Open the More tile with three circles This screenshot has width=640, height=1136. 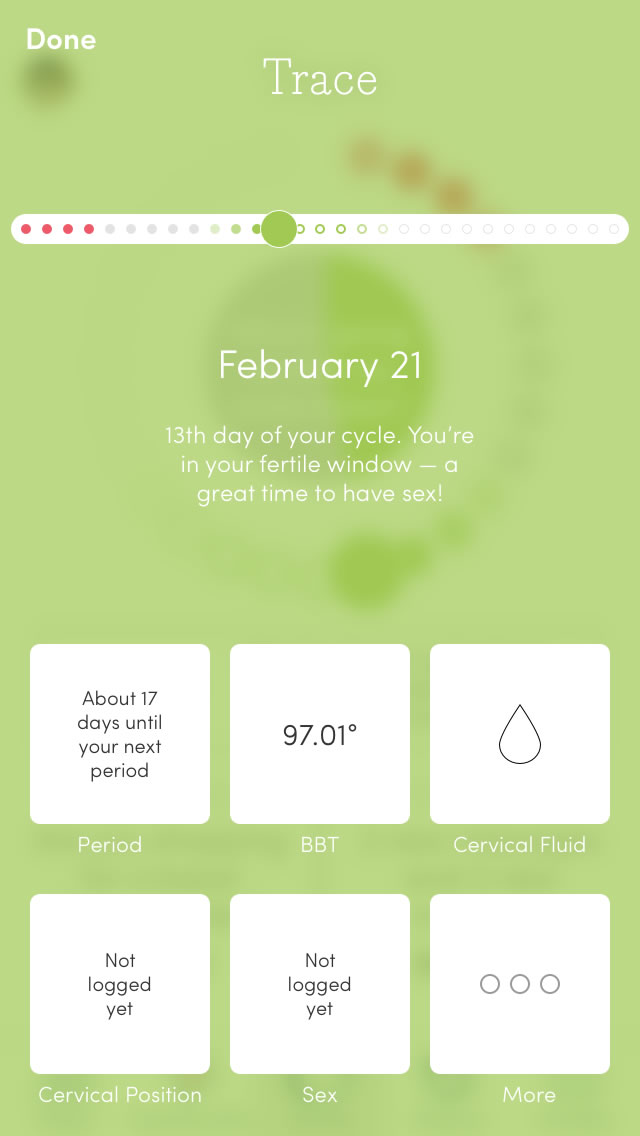coord(520,984)
